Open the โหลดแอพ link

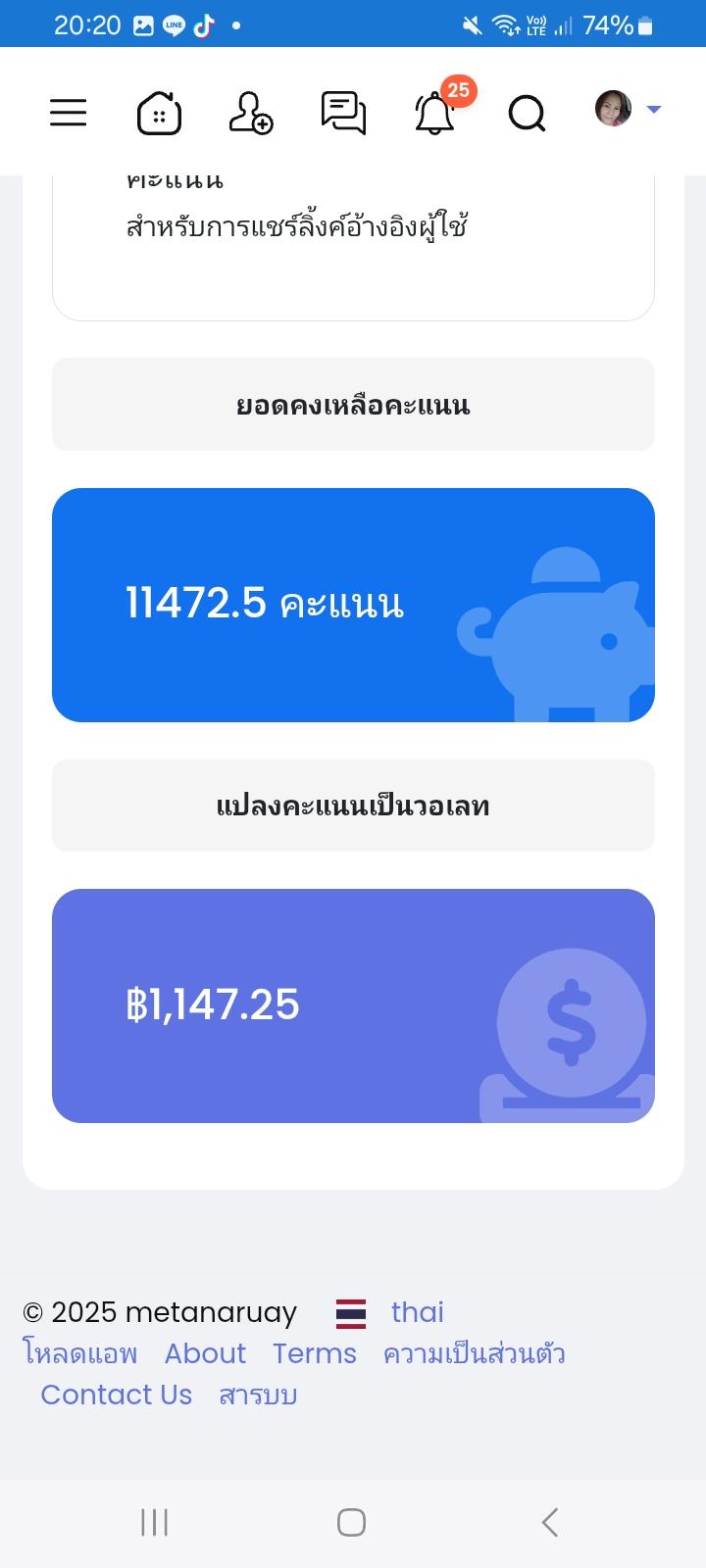(x=80, y=1353)
